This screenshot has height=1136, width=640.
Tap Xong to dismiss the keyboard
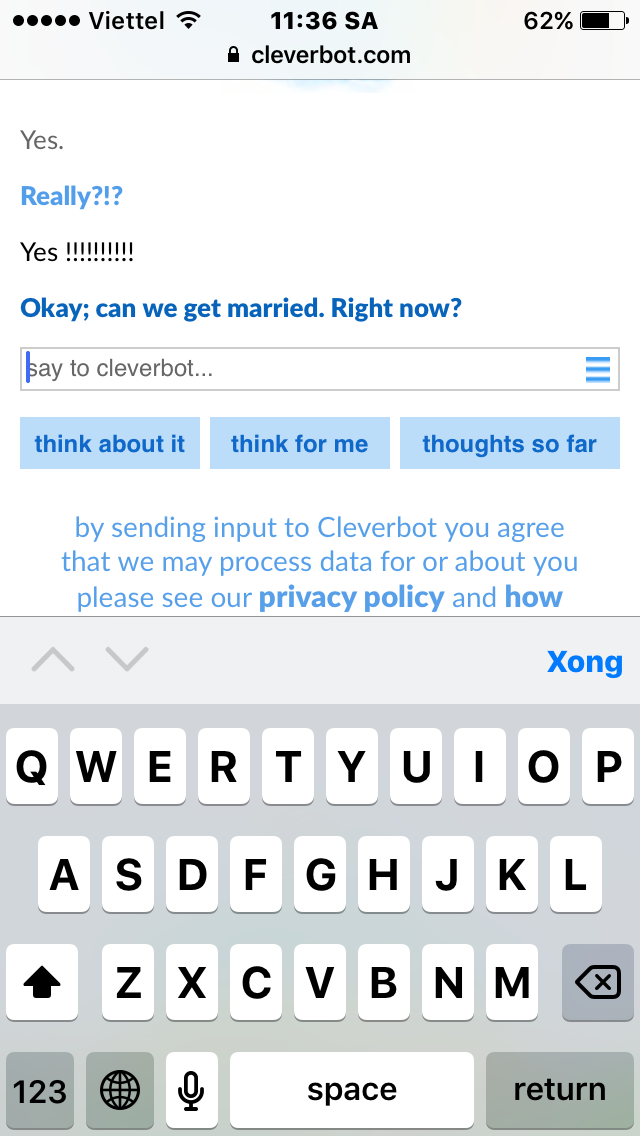[584, 661]
